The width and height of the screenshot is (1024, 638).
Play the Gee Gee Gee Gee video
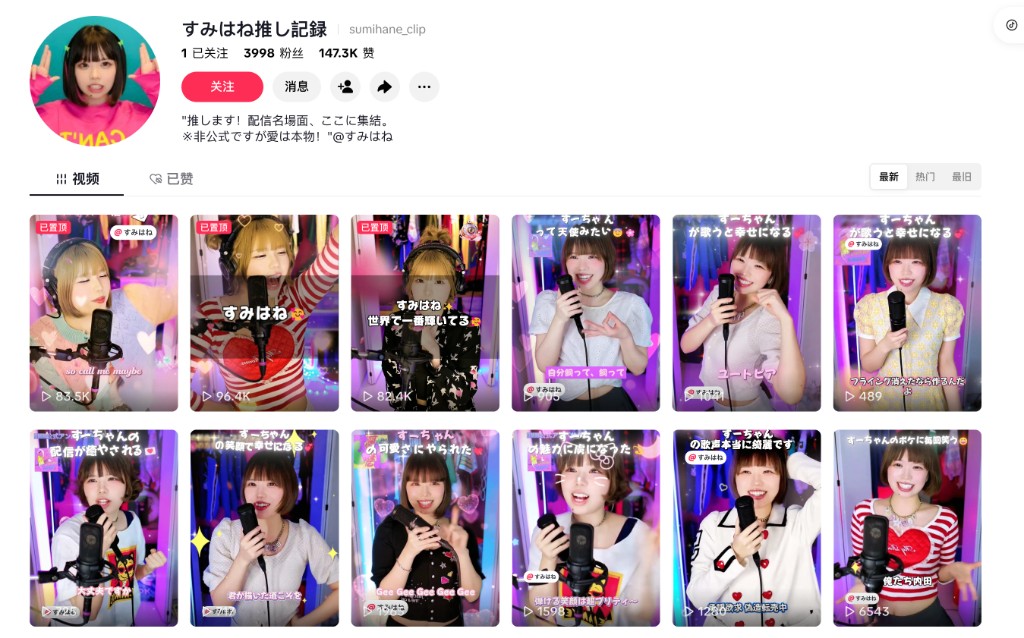click(425, 527)
